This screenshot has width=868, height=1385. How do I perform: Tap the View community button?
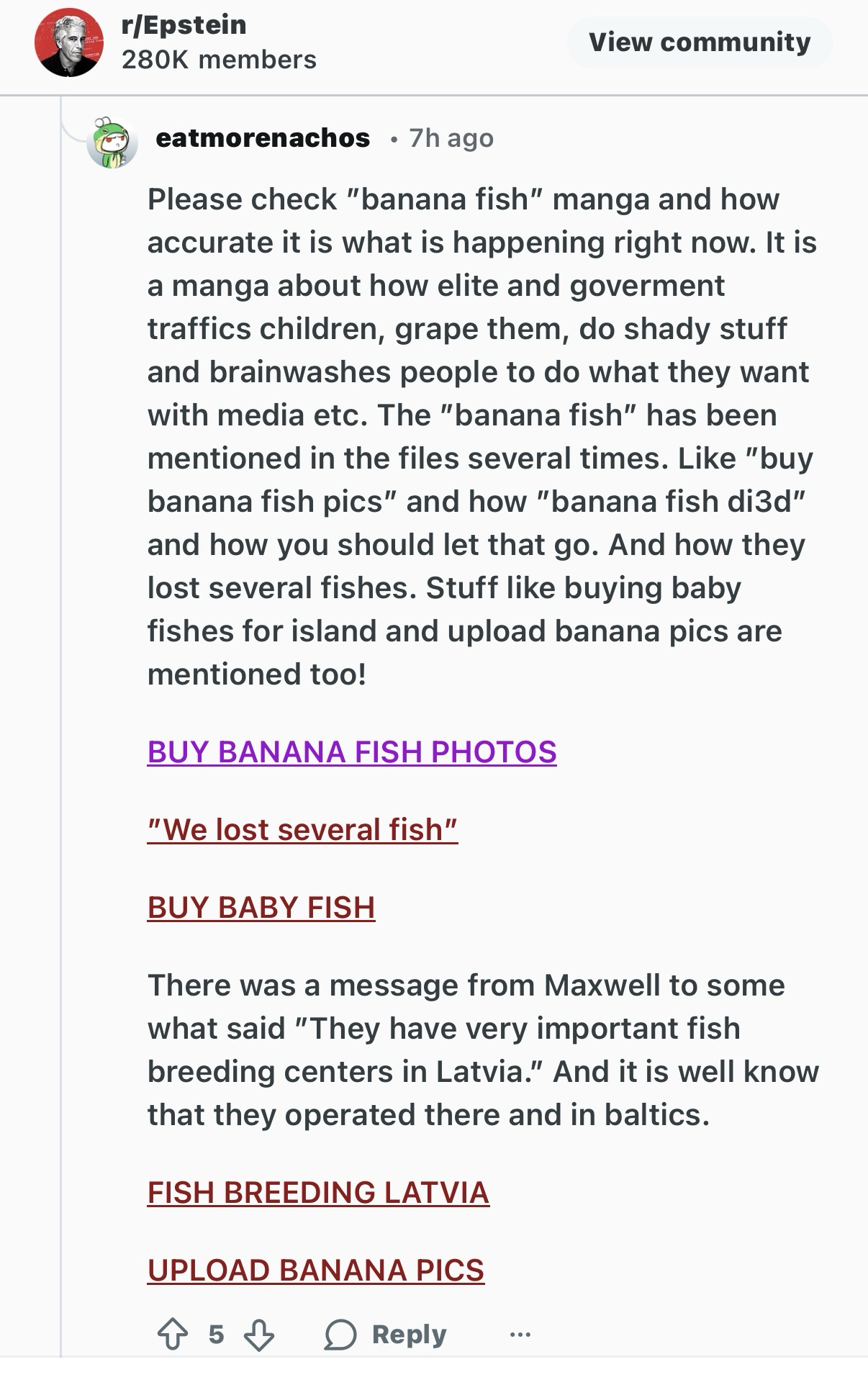pyautogui.click(x=699, y=42)
